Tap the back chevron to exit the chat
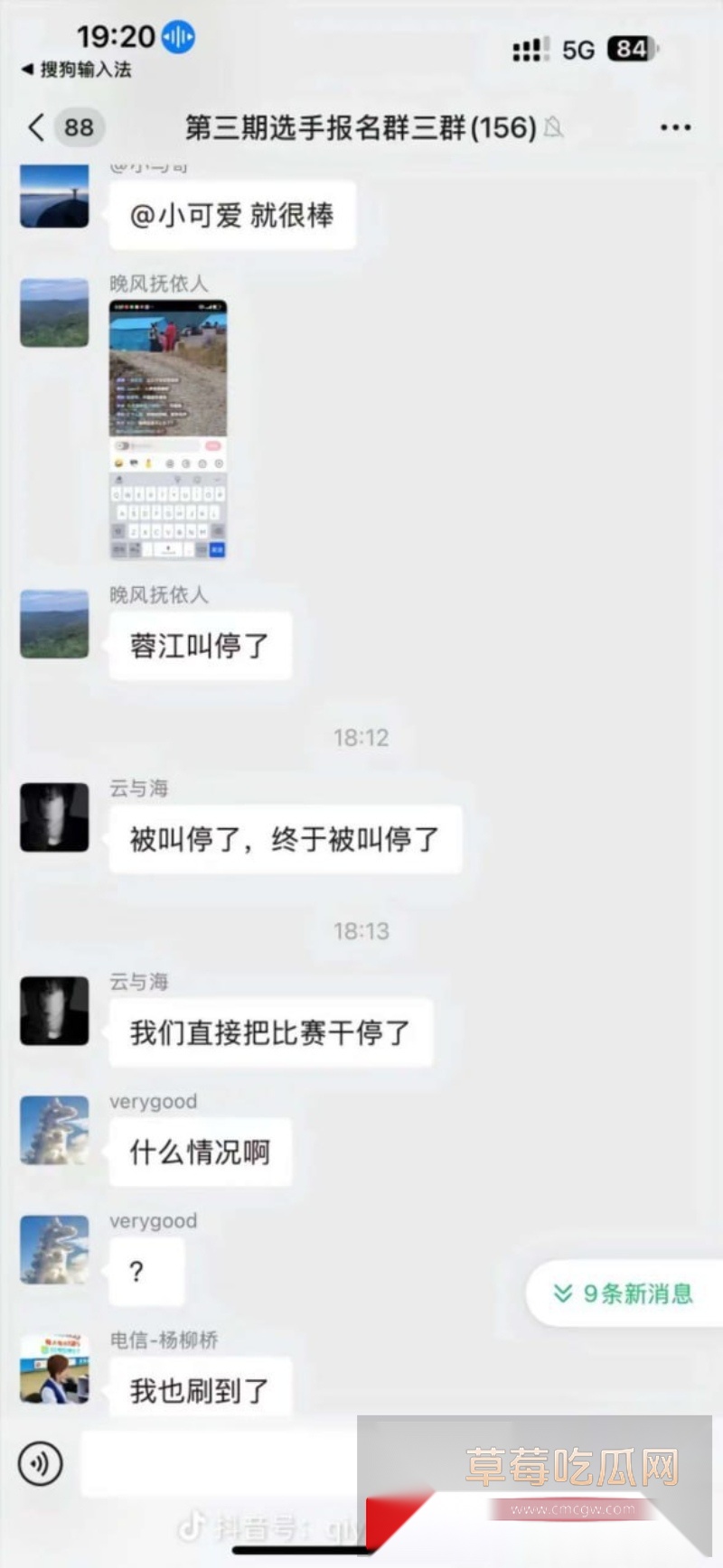The image size is (723, 1568). (34, 127)
